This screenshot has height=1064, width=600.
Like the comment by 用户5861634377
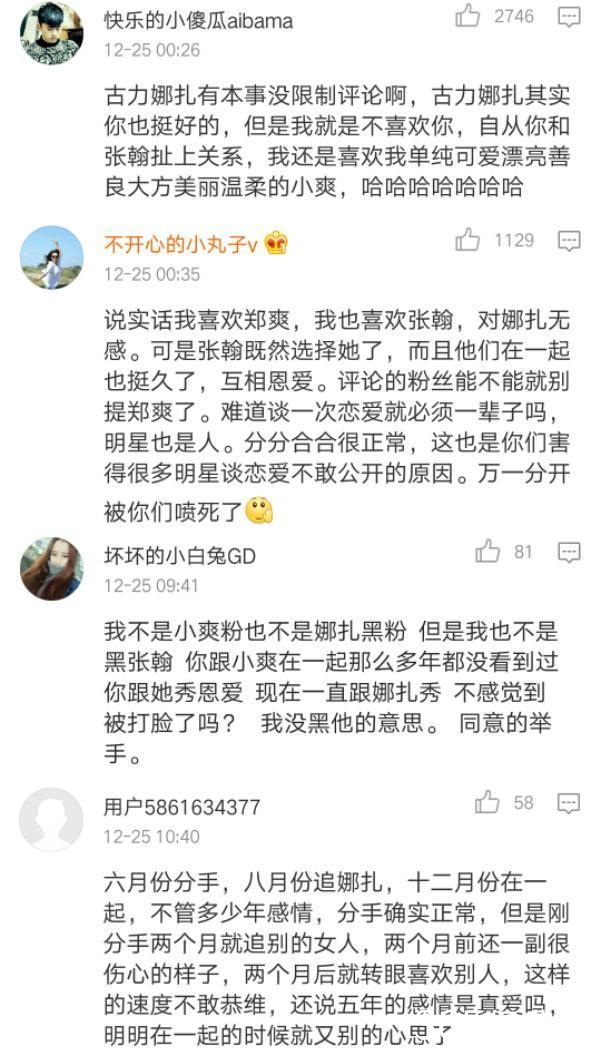click(x=488, y=802)
